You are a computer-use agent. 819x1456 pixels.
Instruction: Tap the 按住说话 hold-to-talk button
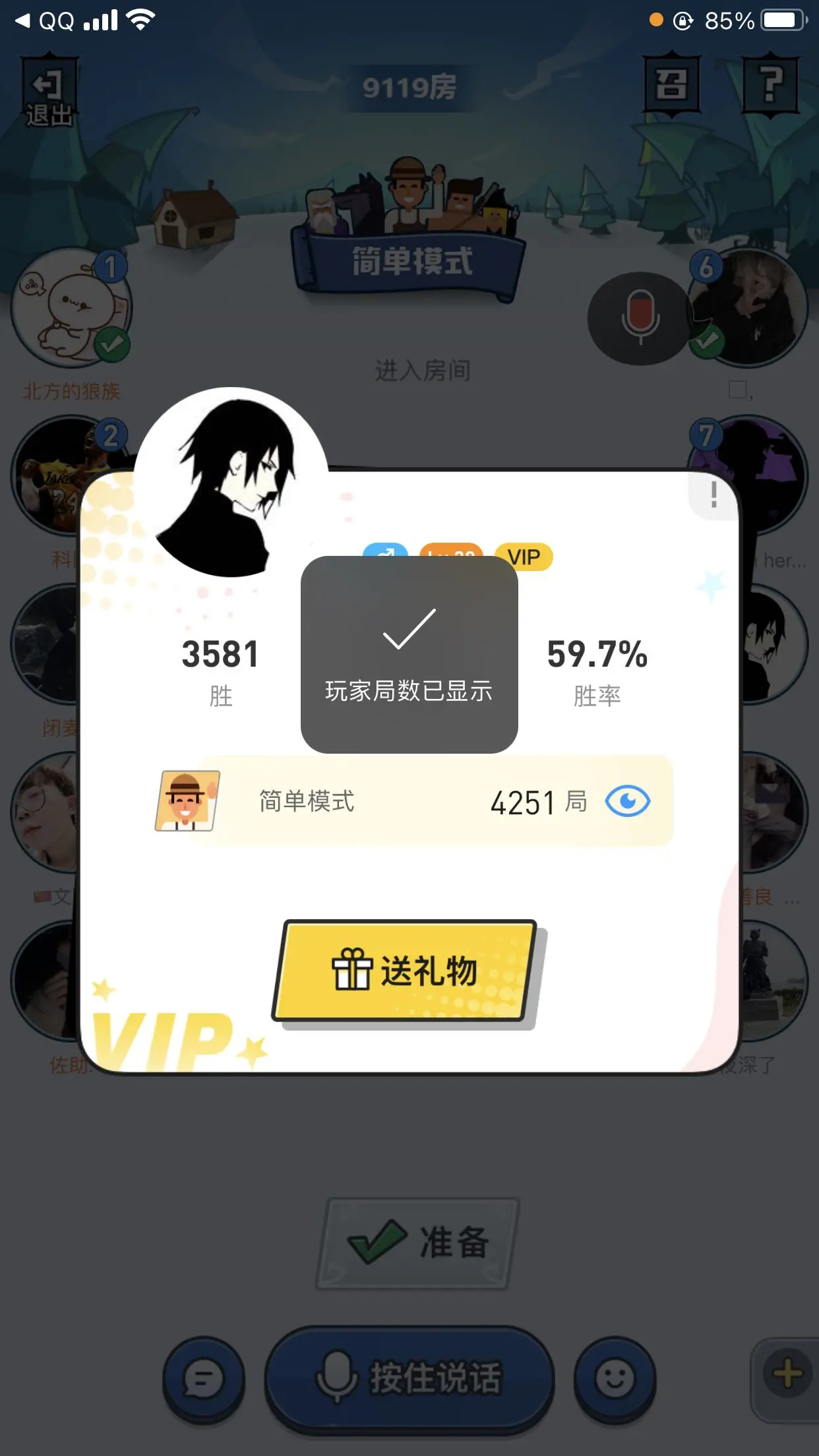tap(409, 1378)
